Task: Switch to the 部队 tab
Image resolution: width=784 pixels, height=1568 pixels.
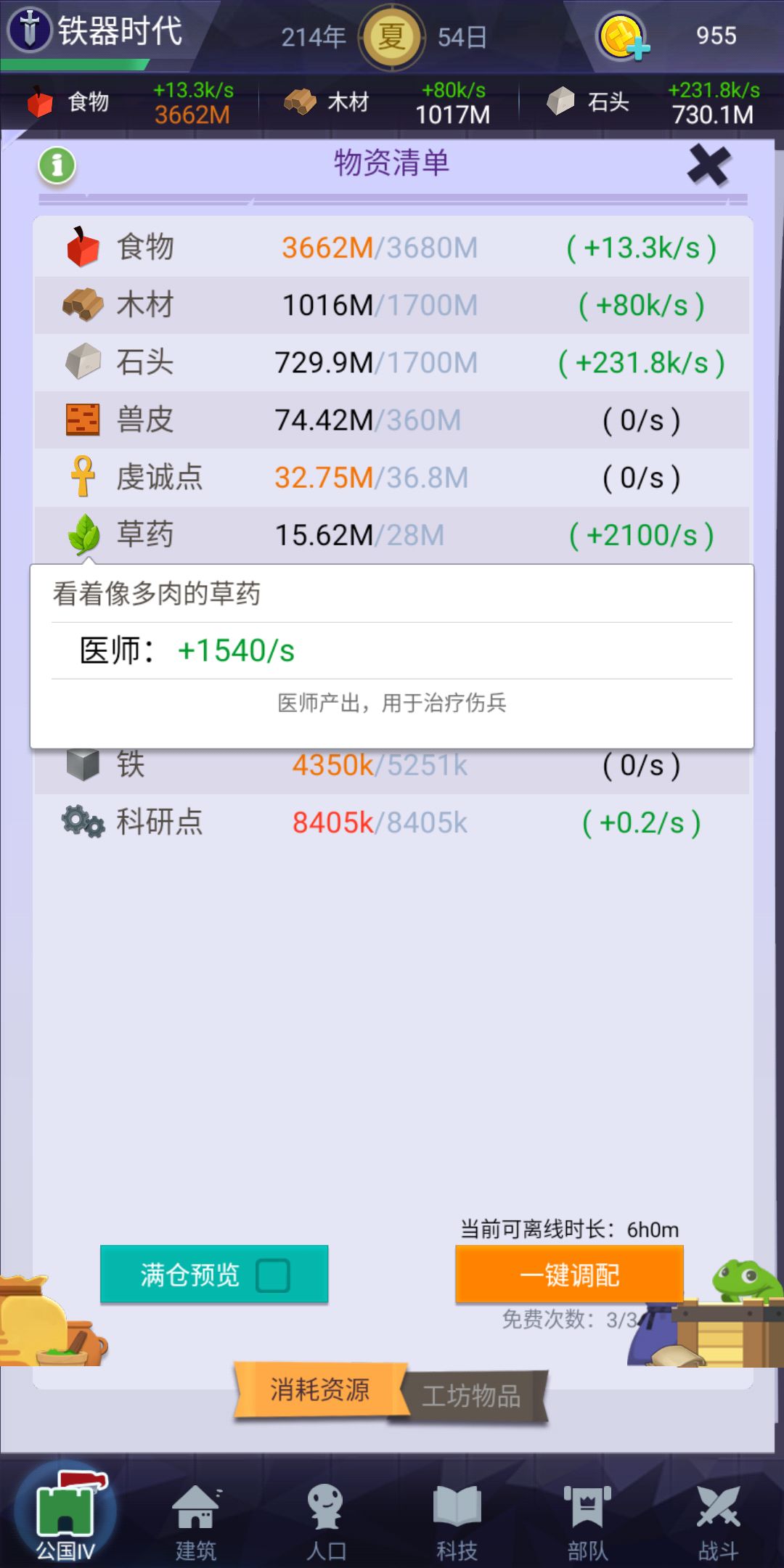Action: pos(588,1522)
